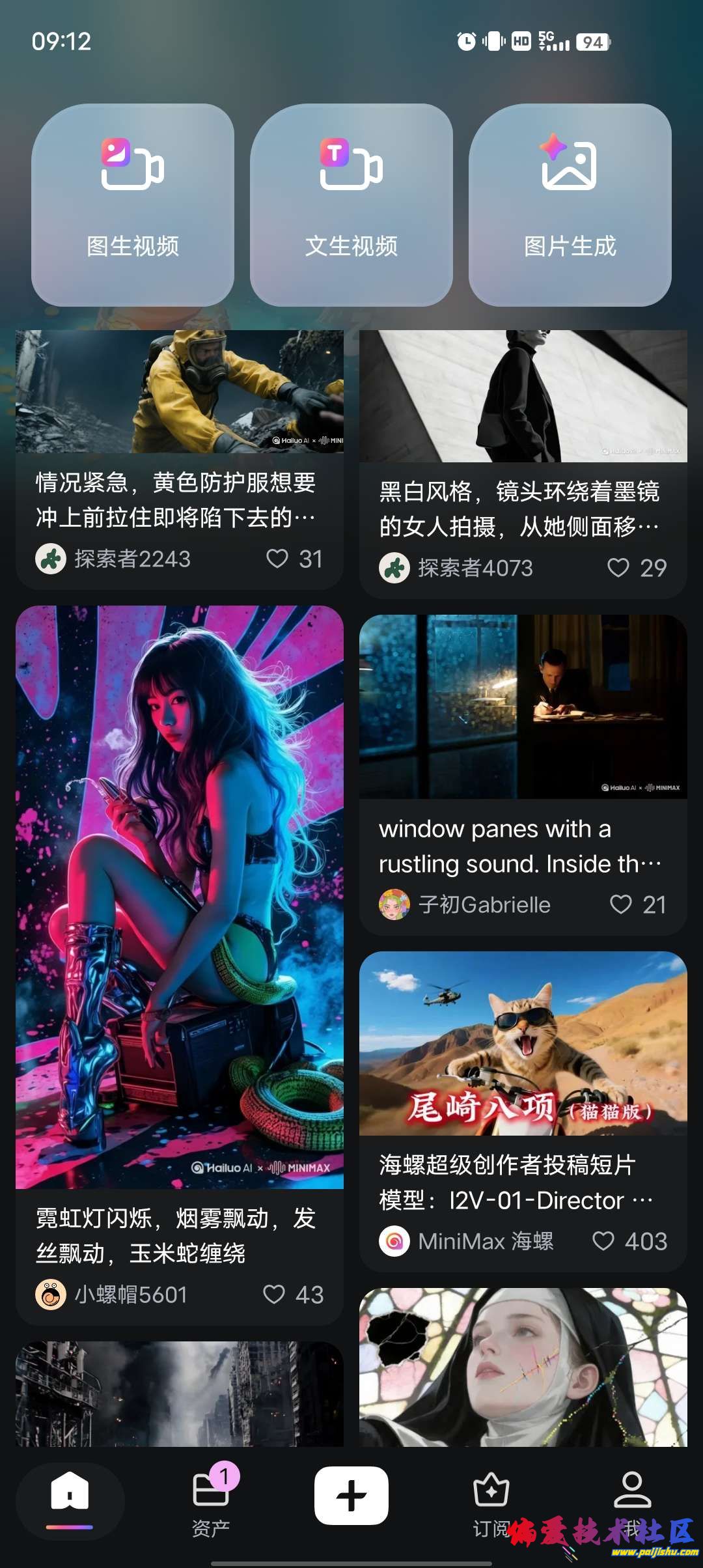Like the post by 探索者4073

[x=618, y=568]
